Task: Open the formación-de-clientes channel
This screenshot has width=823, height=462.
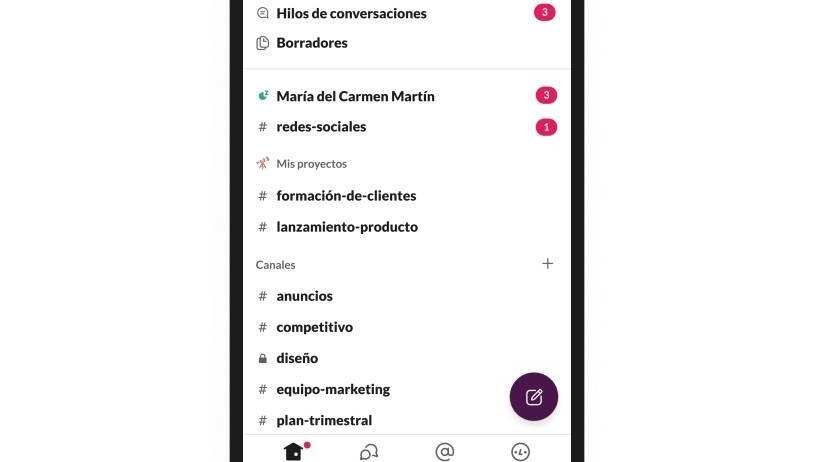Action: [x=345, y=196]
